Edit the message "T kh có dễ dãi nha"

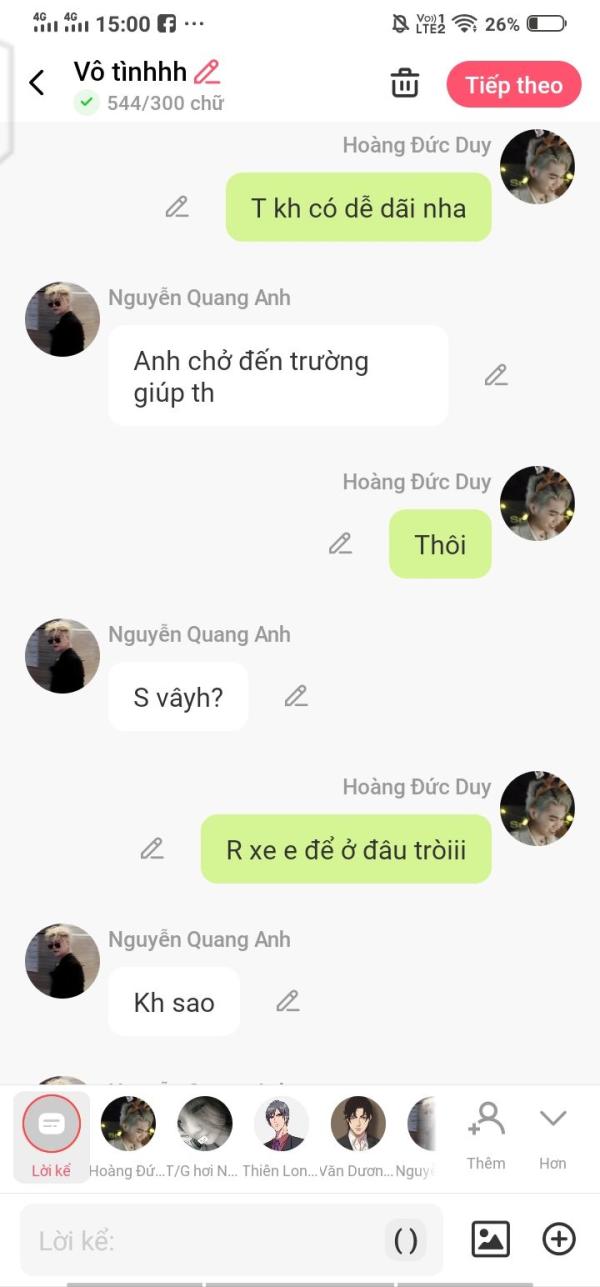point(177,207)
